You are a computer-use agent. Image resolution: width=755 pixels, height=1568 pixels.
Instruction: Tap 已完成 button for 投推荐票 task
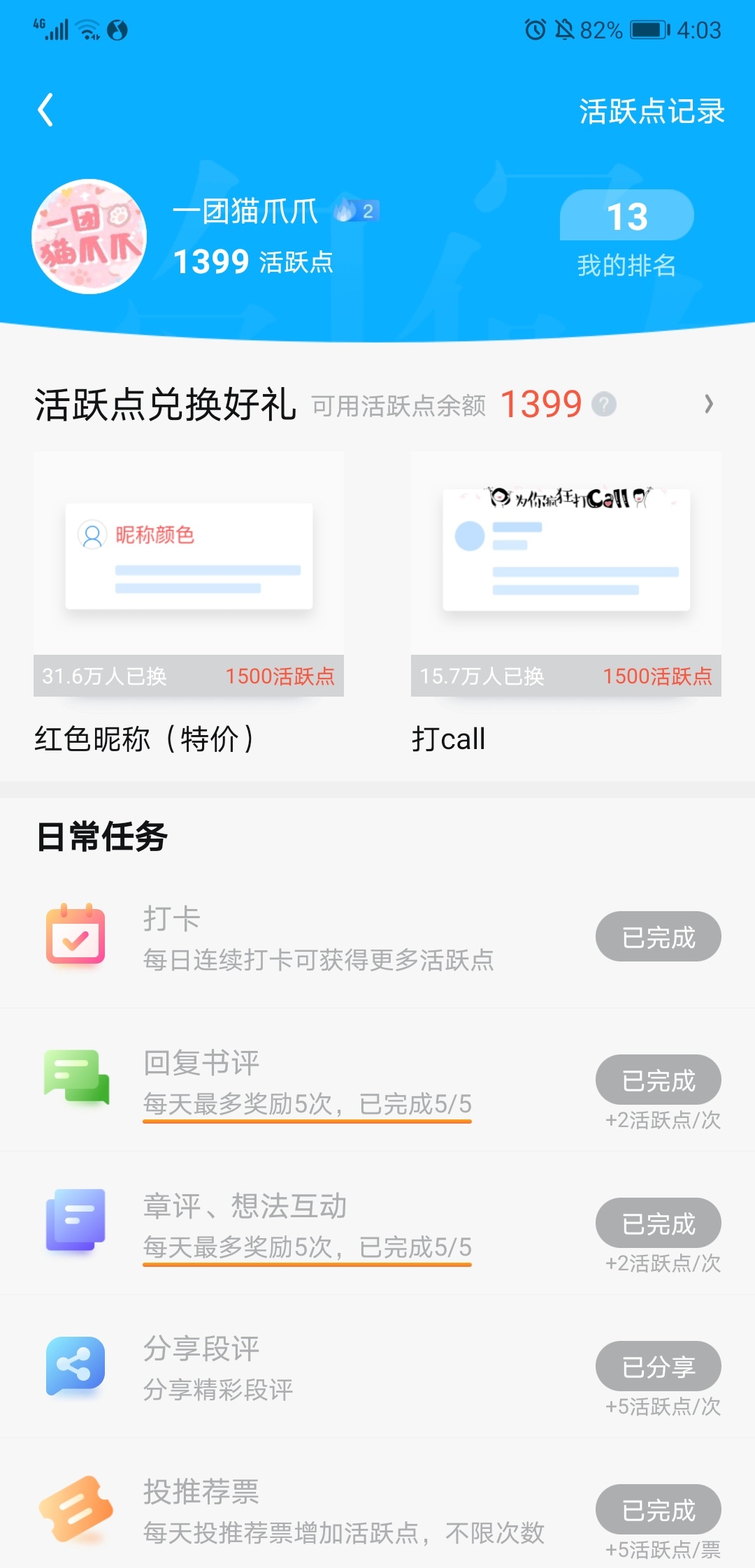(x=658, y=1510)
